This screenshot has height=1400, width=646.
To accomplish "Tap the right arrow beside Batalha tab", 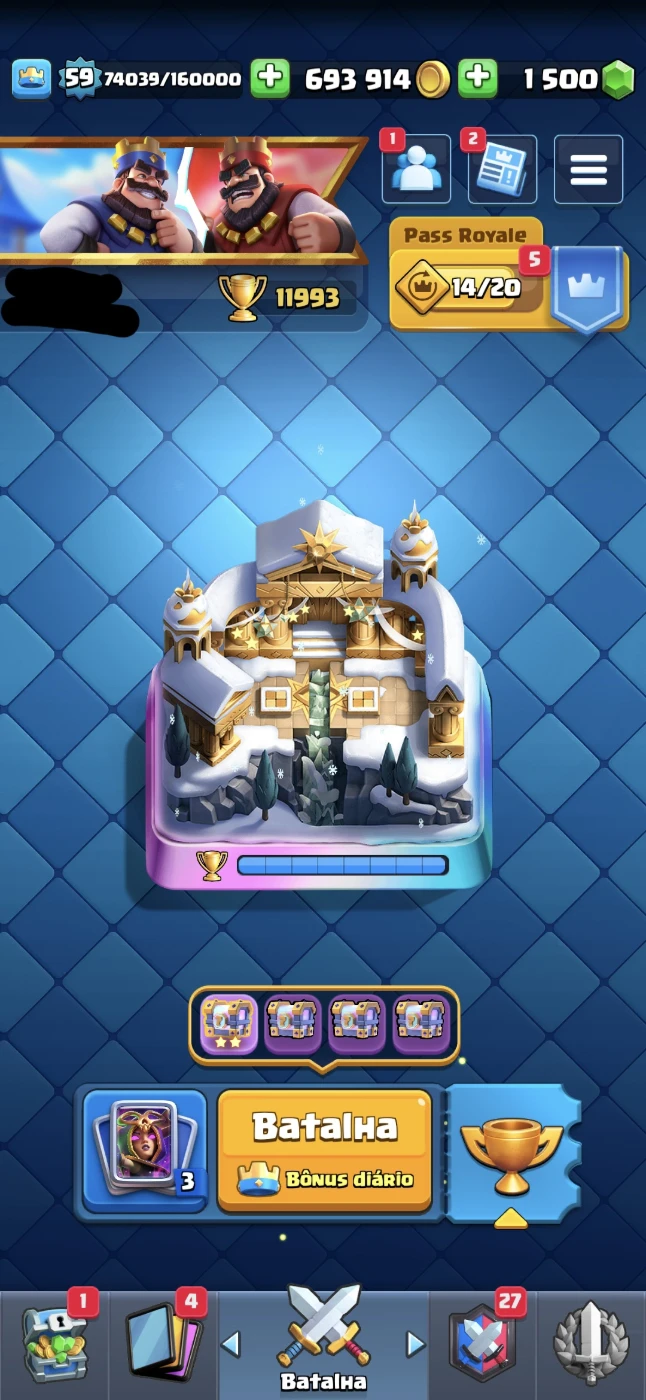I will point(415,1345).
